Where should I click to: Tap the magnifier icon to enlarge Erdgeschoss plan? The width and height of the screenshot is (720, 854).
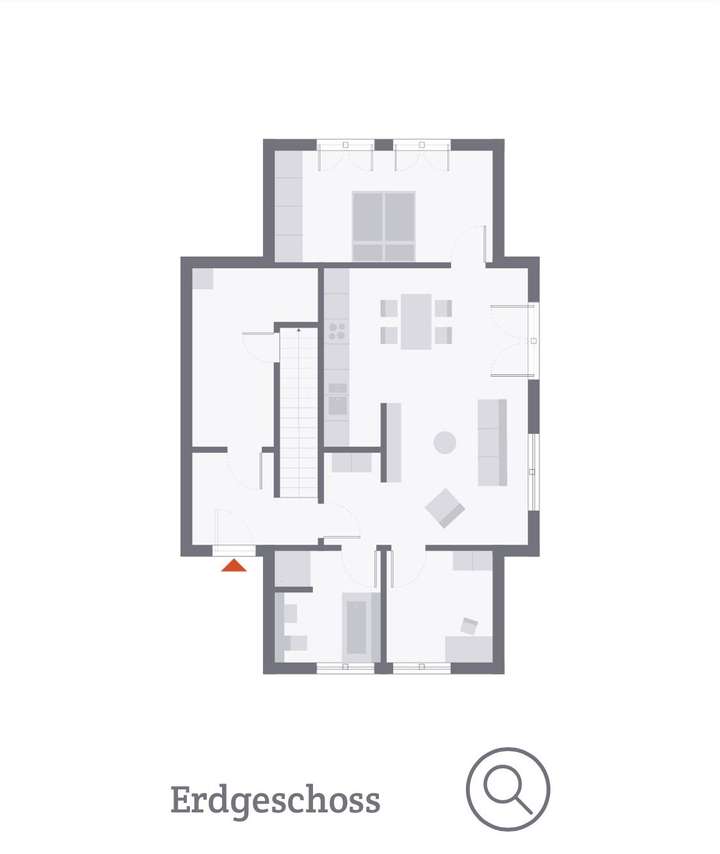[x=508, y=789]
